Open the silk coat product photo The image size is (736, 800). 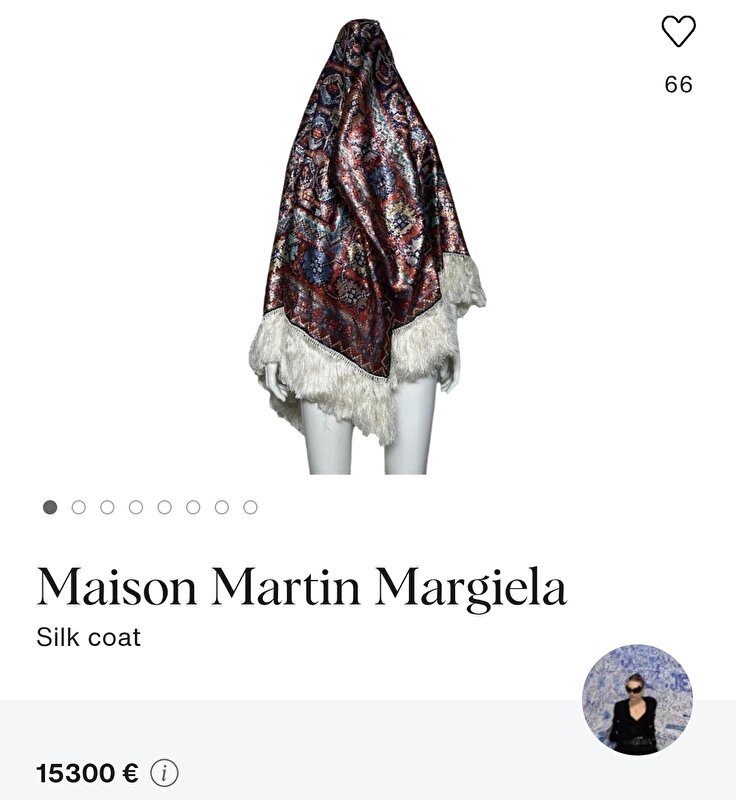[367, 240]
